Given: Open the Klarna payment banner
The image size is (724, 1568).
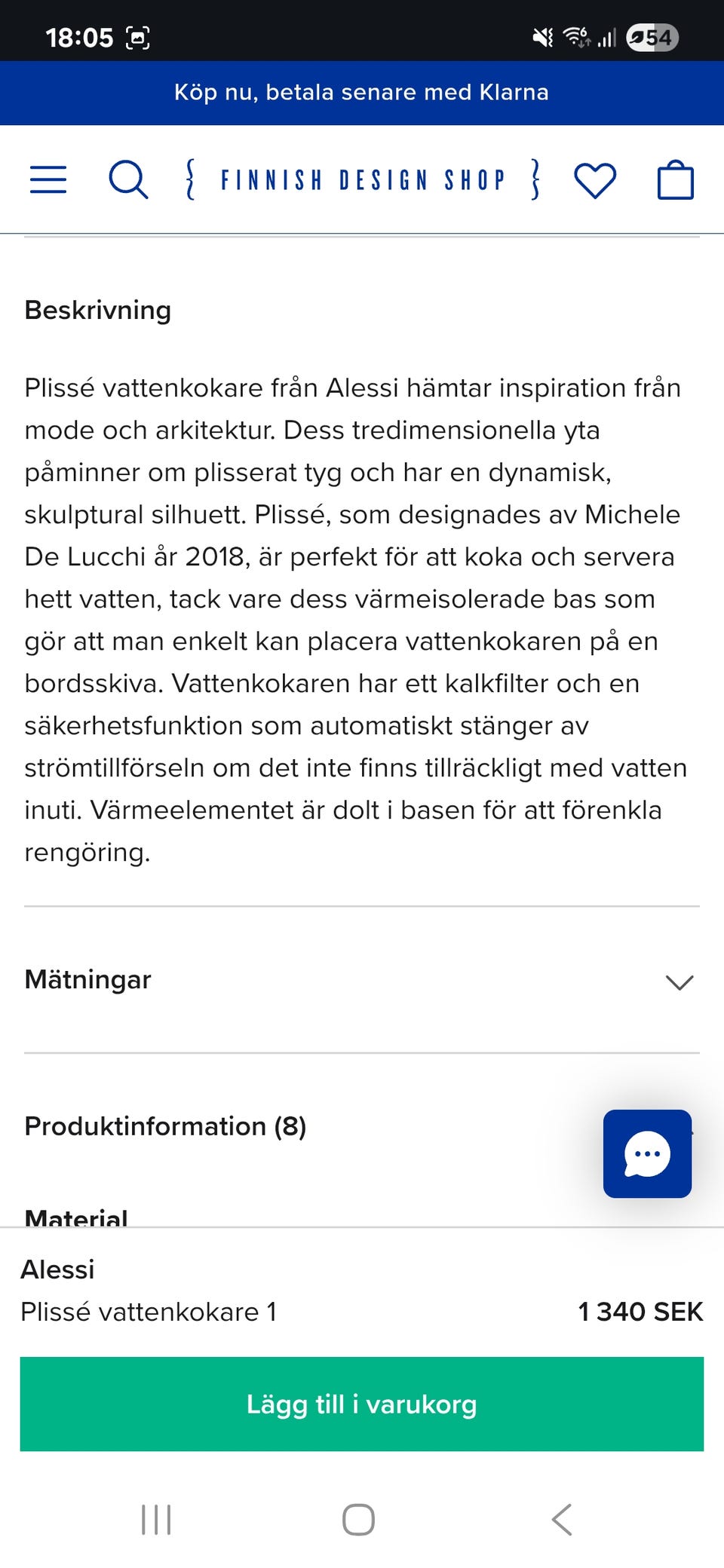Looking at the screenshot, I should pyautogui.click(x=362, y=92).
